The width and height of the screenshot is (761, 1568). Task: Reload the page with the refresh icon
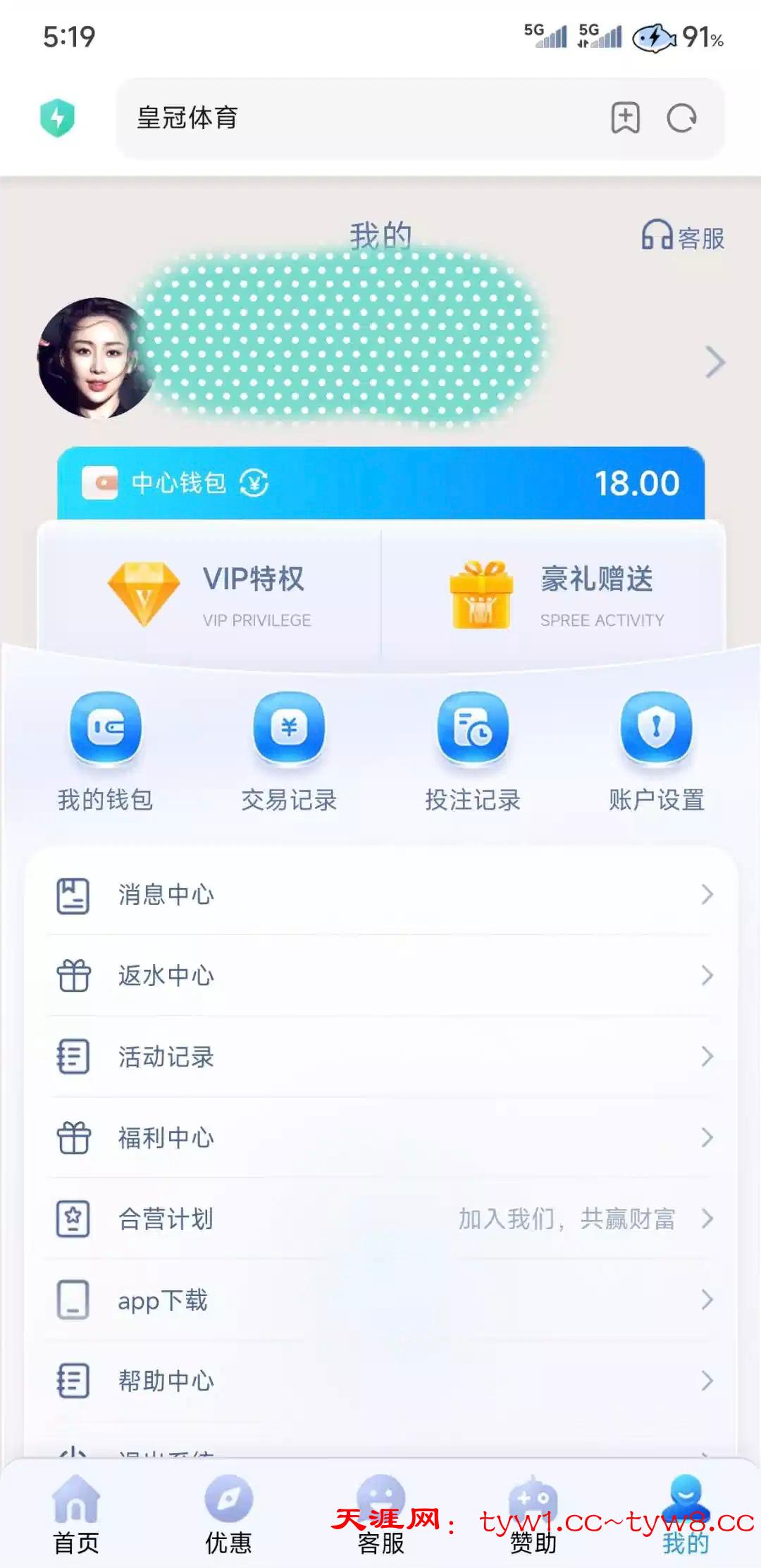point(681,118)
